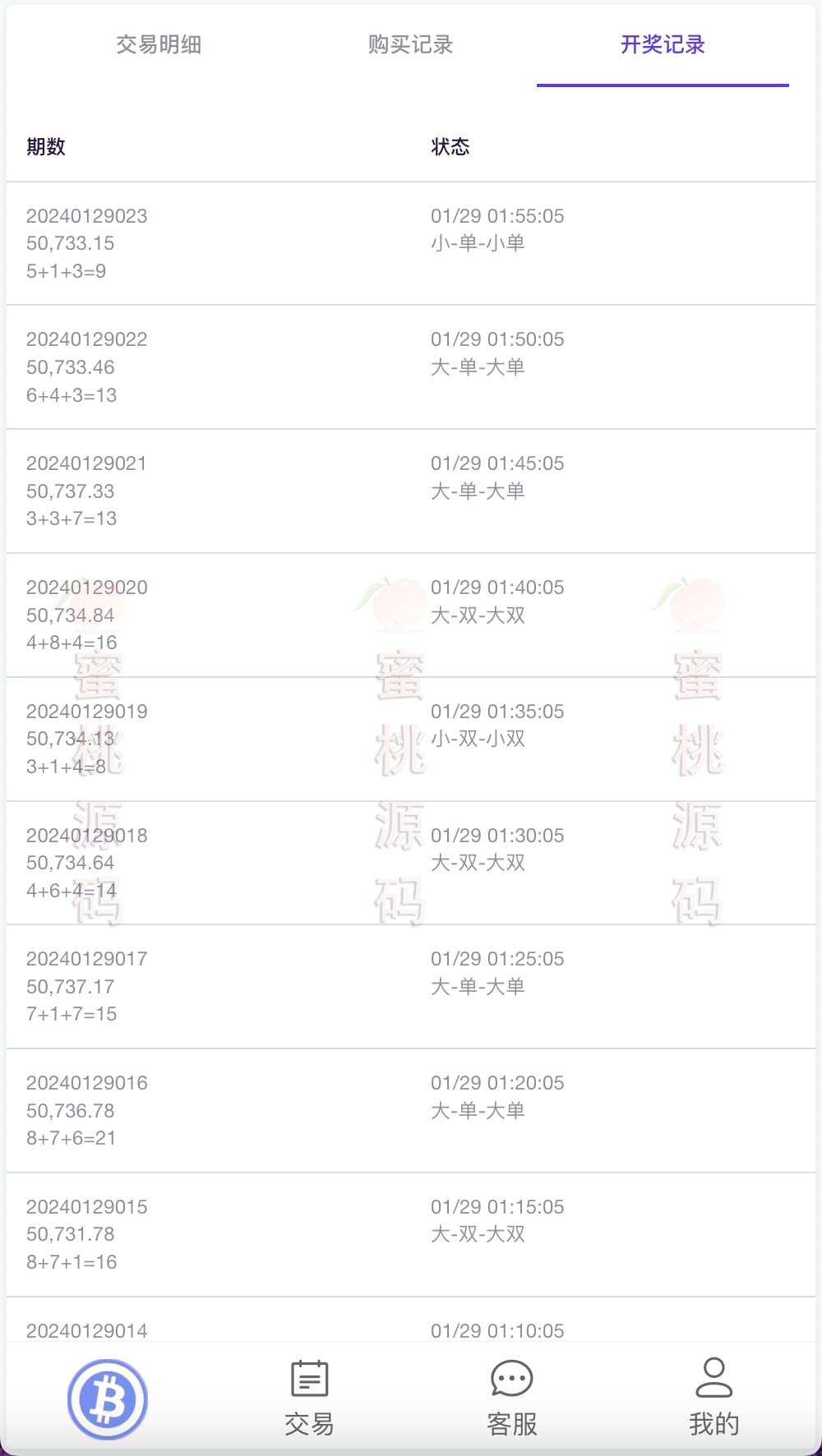
Task: Open the 我的 profile tab
Action: point(713,1398)
